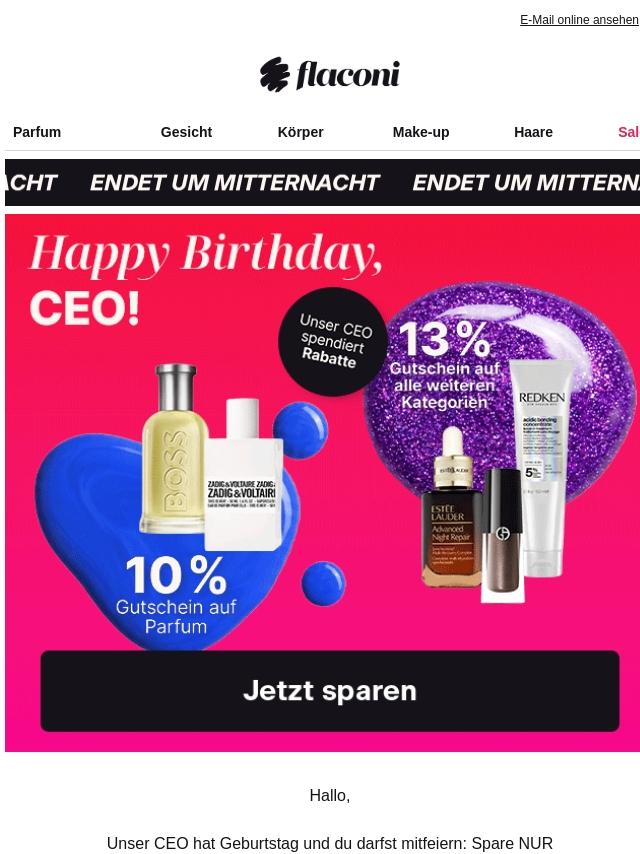Open the 'E-Mail online ansehen' link

pos(580,20)
